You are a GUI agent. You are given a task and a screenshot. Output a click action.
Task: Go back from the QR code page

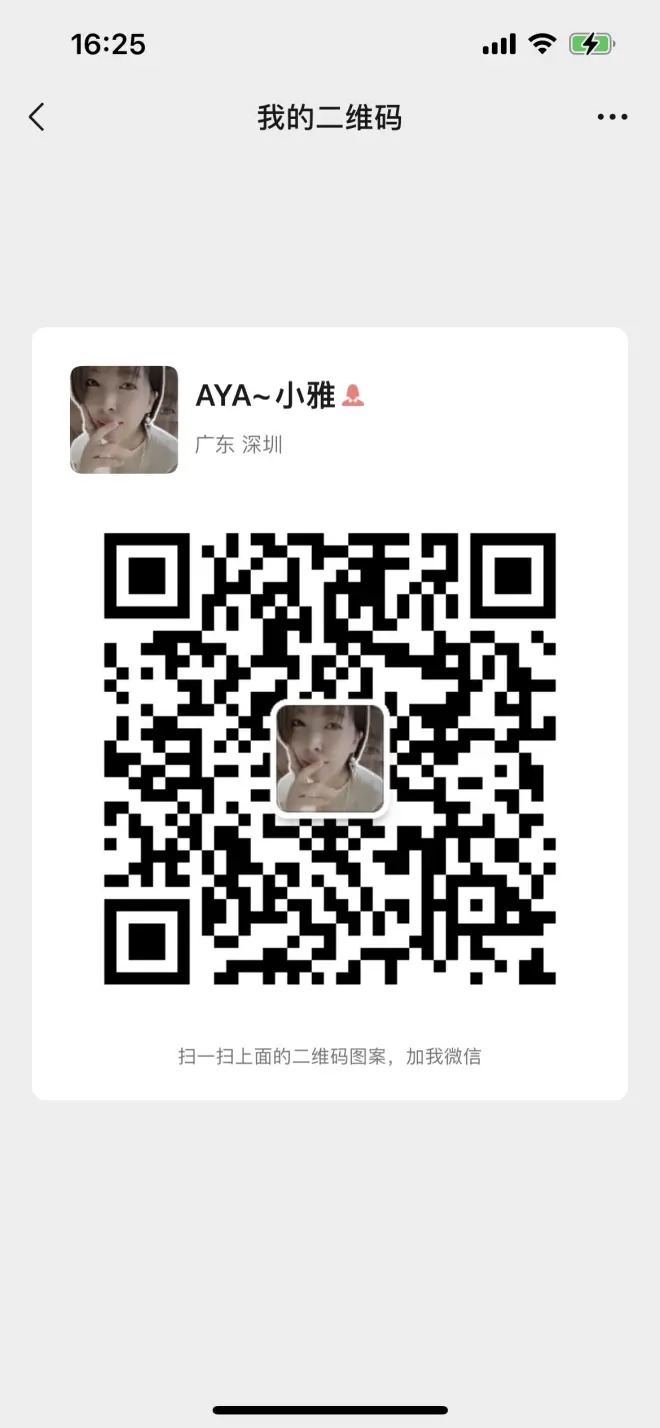coord(37,118)
